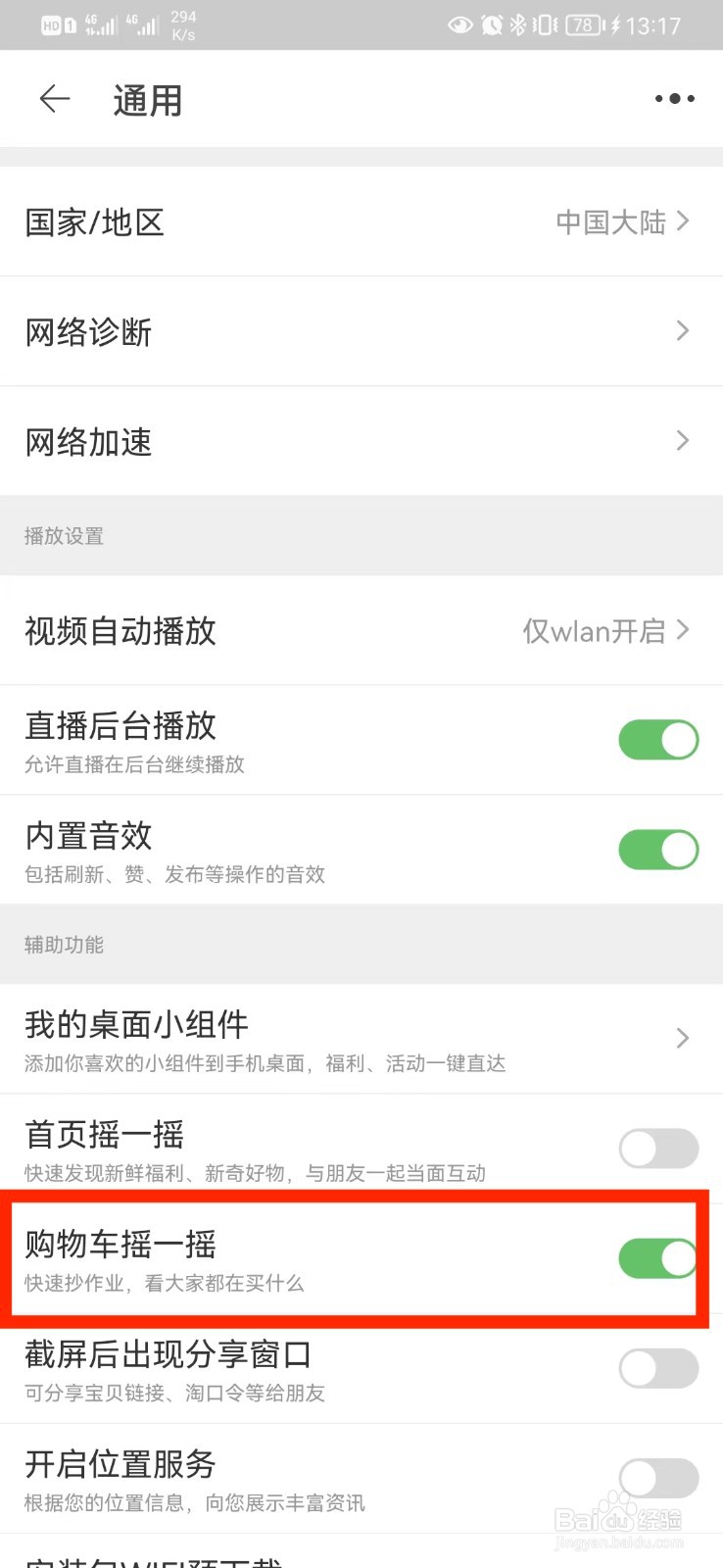This screenshot has width=723, height=1568.
Task: Tap the Bluetooth icon in the status bar
Action: pos(517,24)
